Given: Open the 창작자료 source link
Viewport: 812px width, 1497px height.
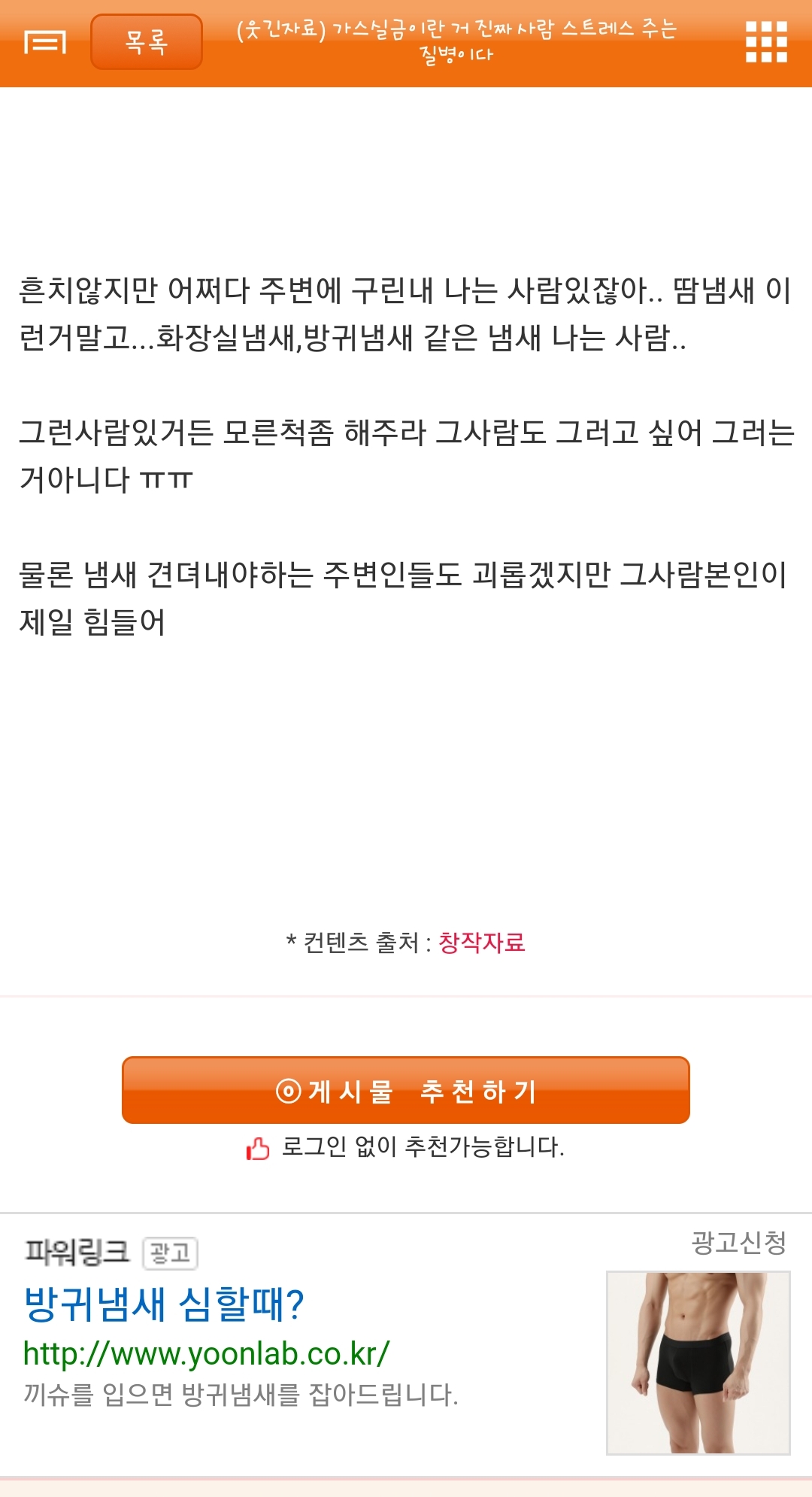Looking at the screenshot, I should [481, 943].
